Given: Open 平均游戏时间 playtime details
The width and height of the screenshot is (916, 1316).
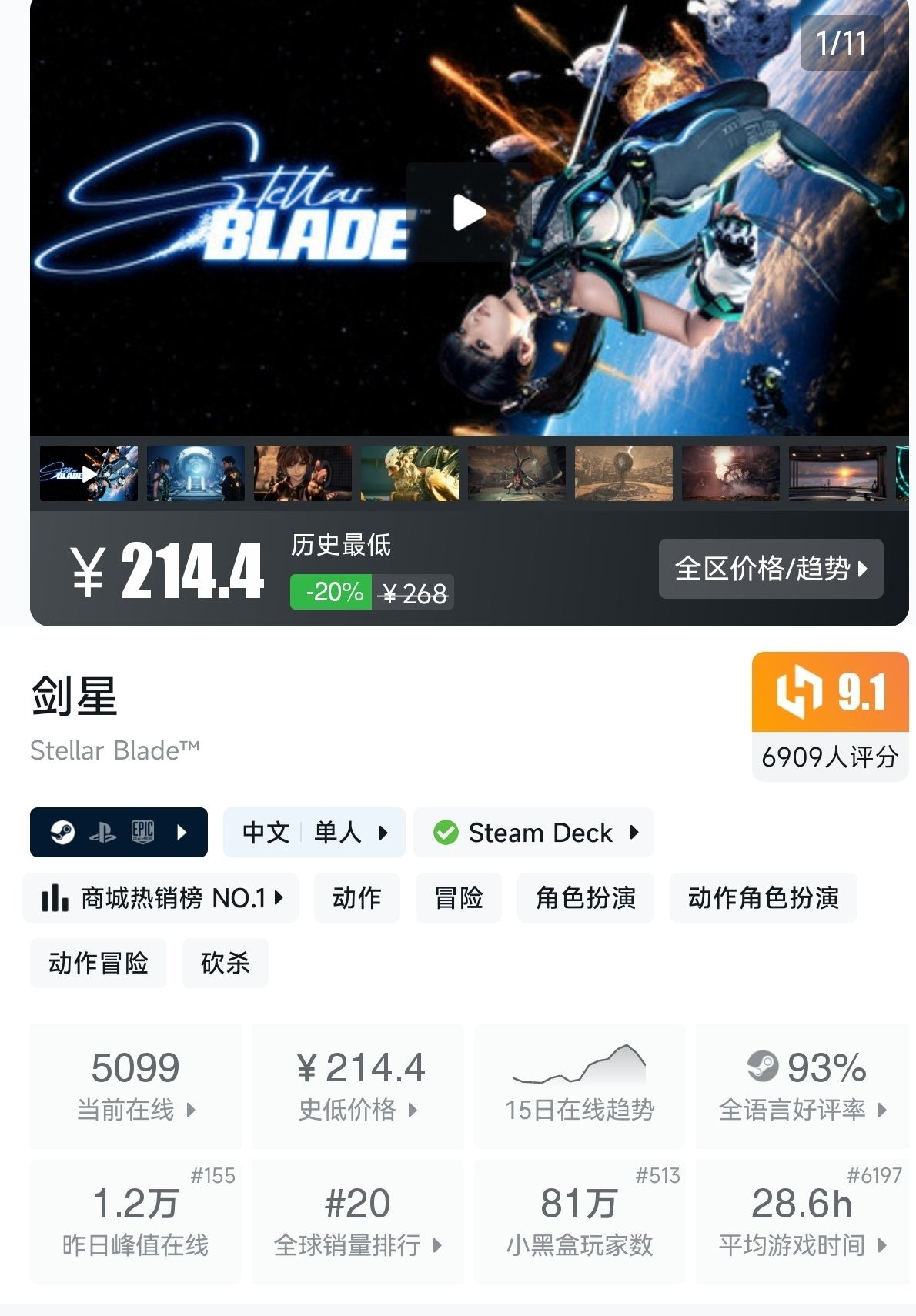Looking at the screenshot, I should [802, 1221].
